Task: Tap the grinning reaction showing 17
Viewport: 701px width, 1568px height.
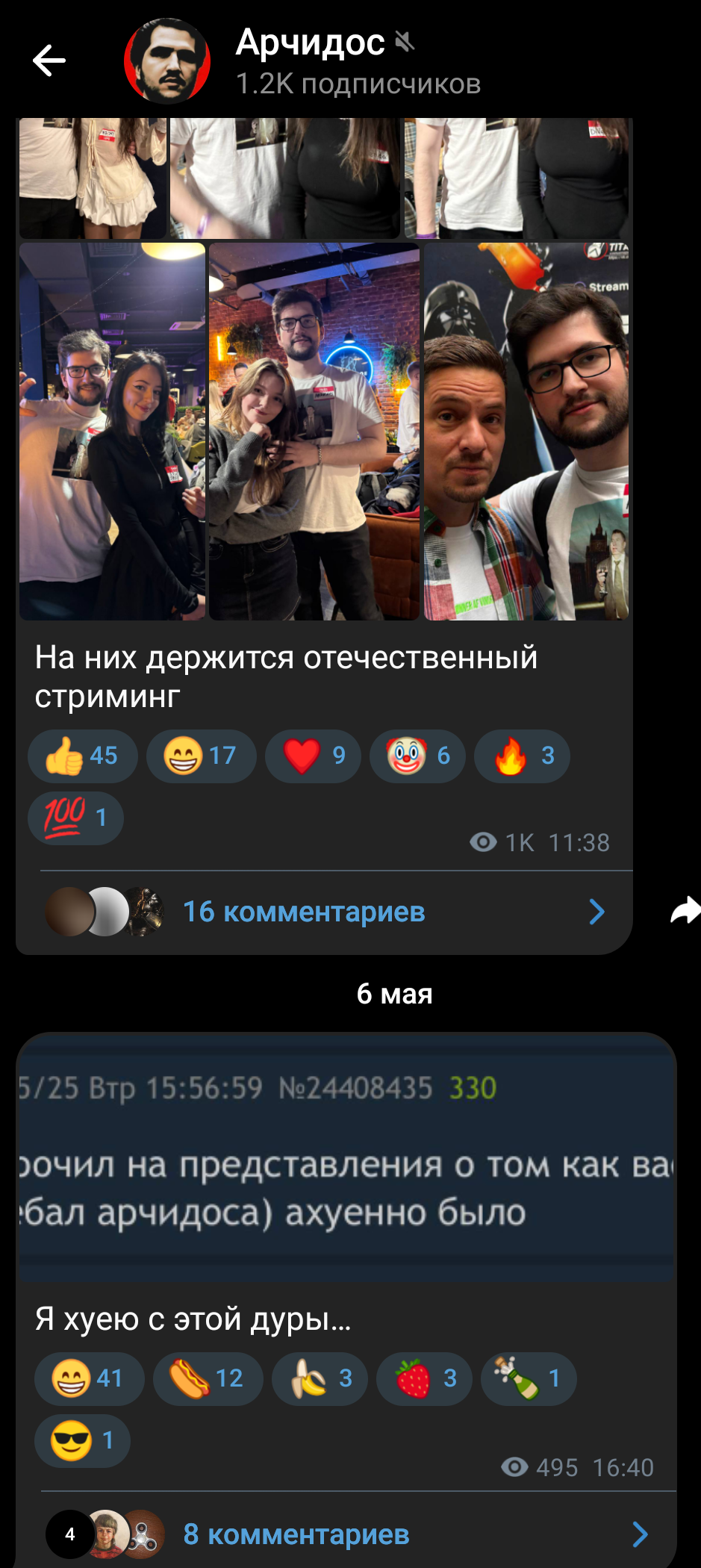Action: click(x=202, y=756)
